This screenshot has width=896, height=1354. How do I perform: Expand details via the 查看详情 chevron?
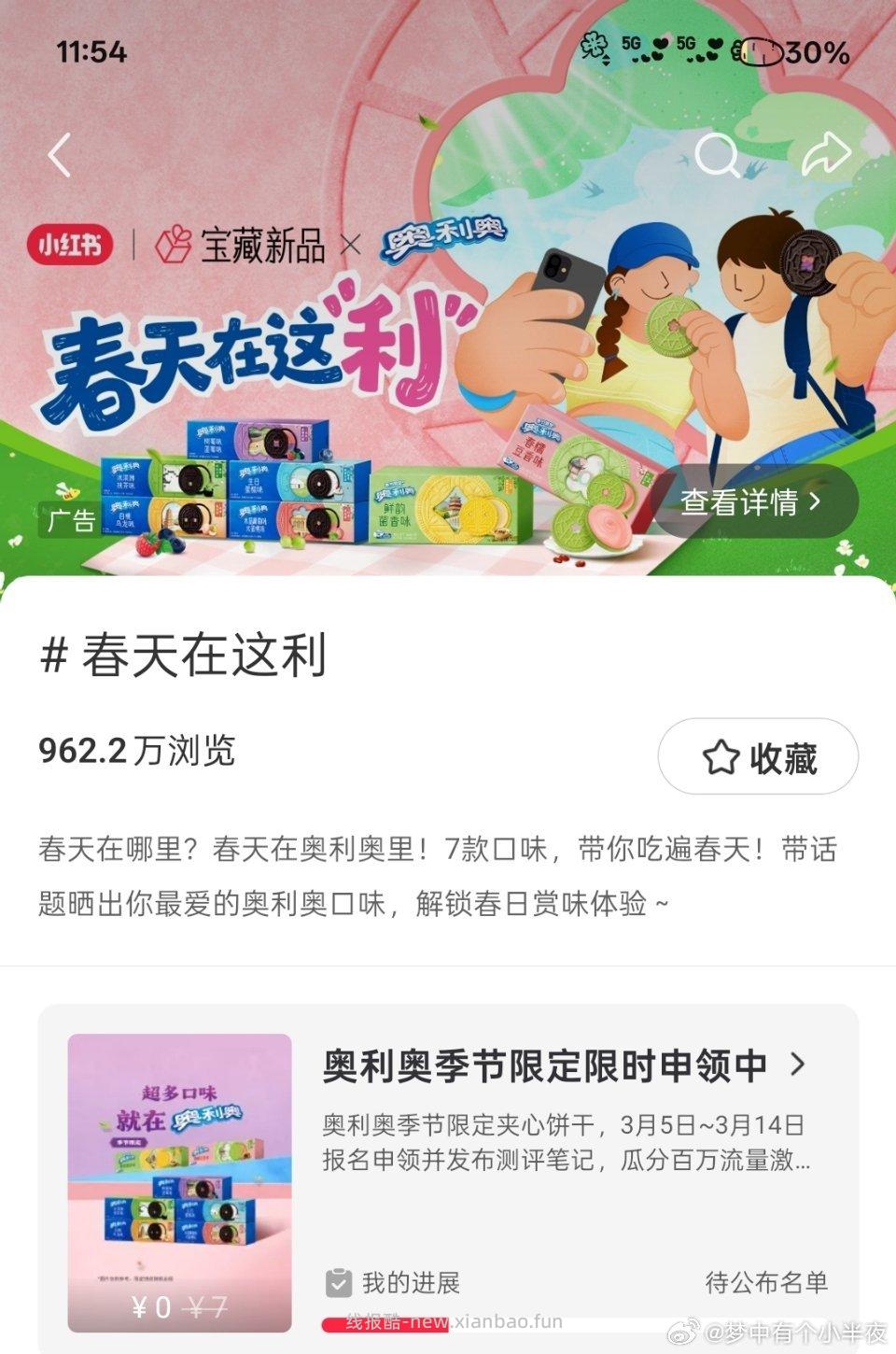pyautogui.click(x=811, y=501)
